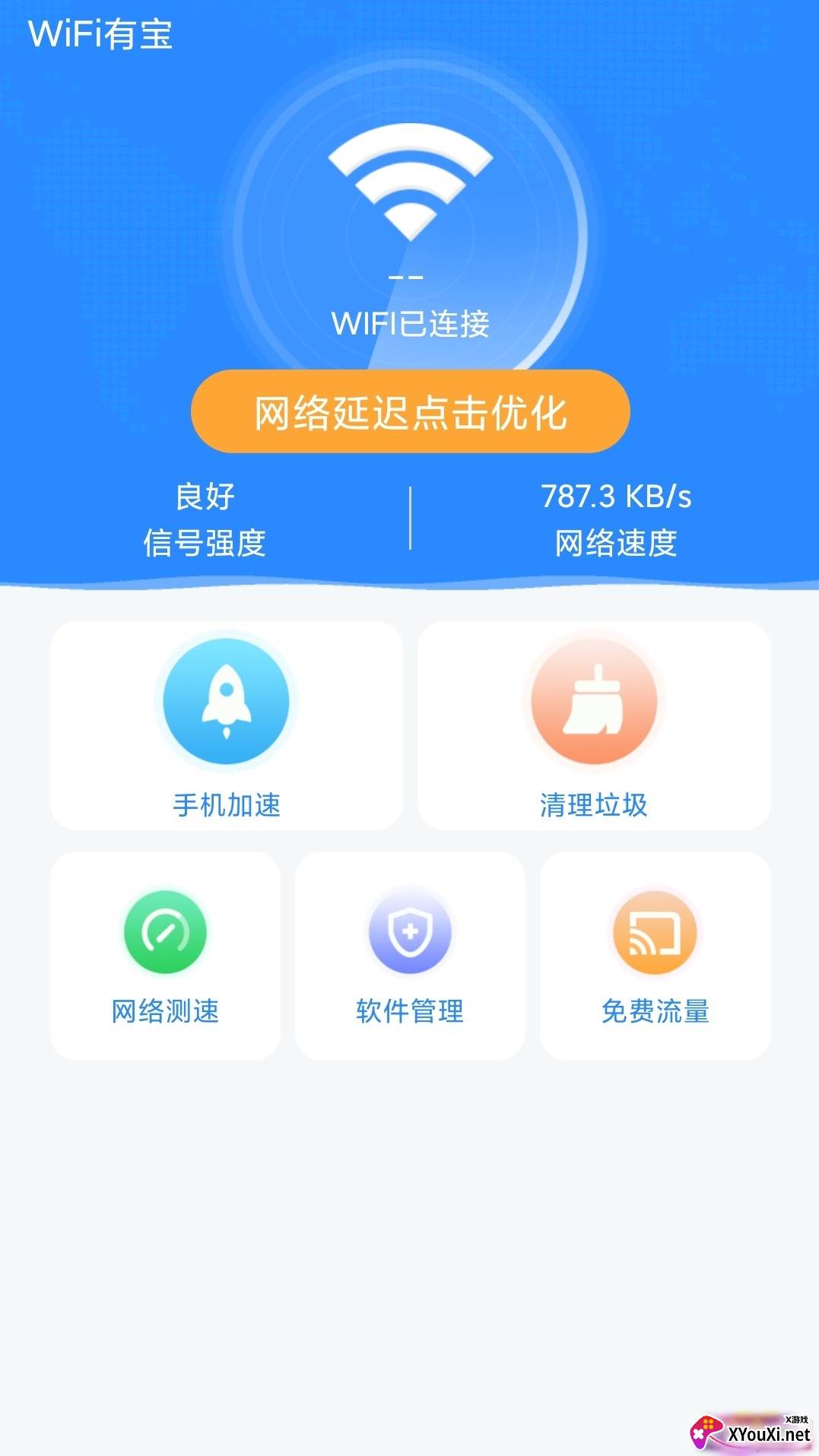Select the 免费流量 card
Viewport: 819px width, 1456px height.
tap(656, 956)
